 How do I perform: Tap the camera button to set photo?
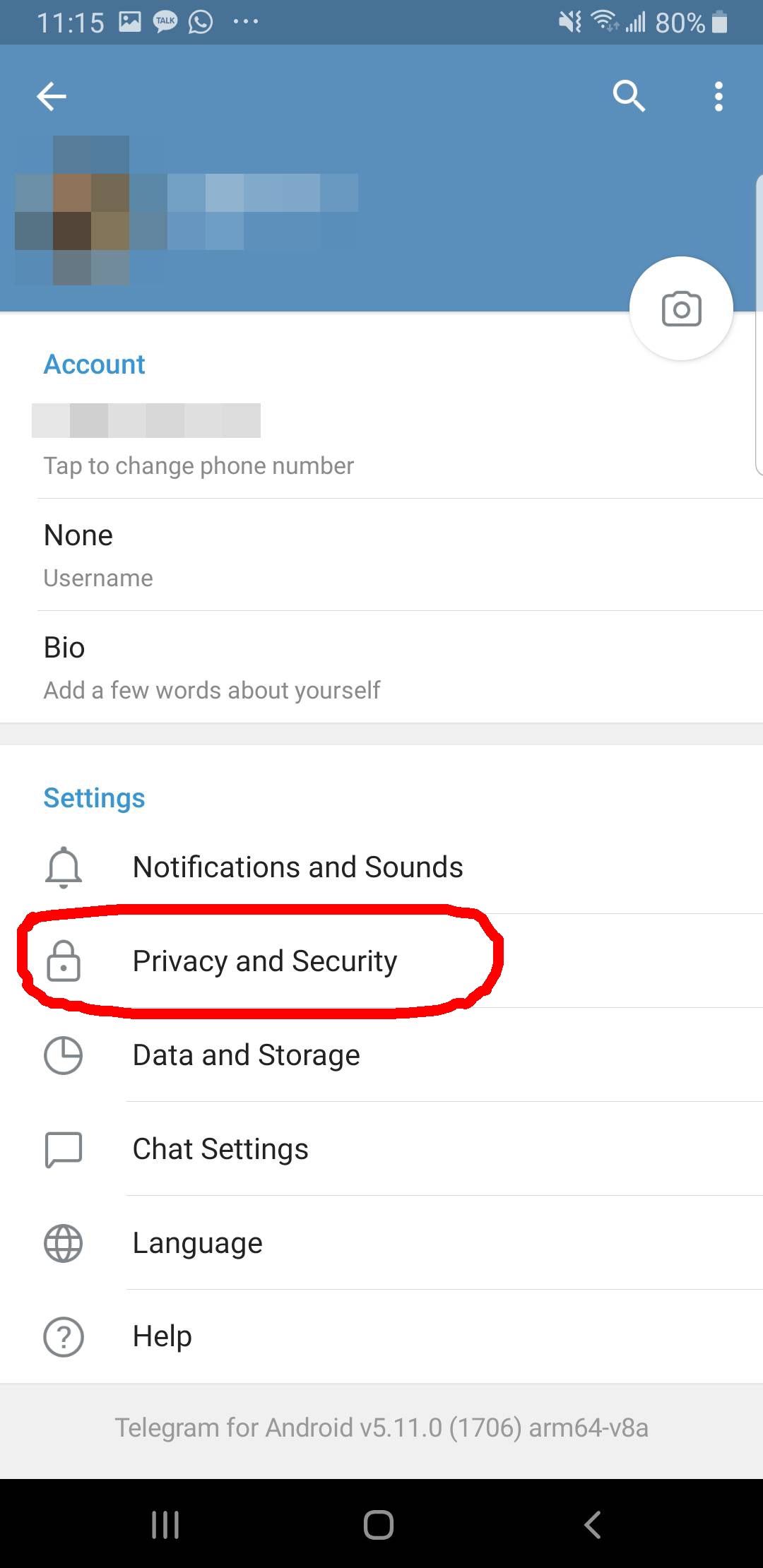(681, 309)
